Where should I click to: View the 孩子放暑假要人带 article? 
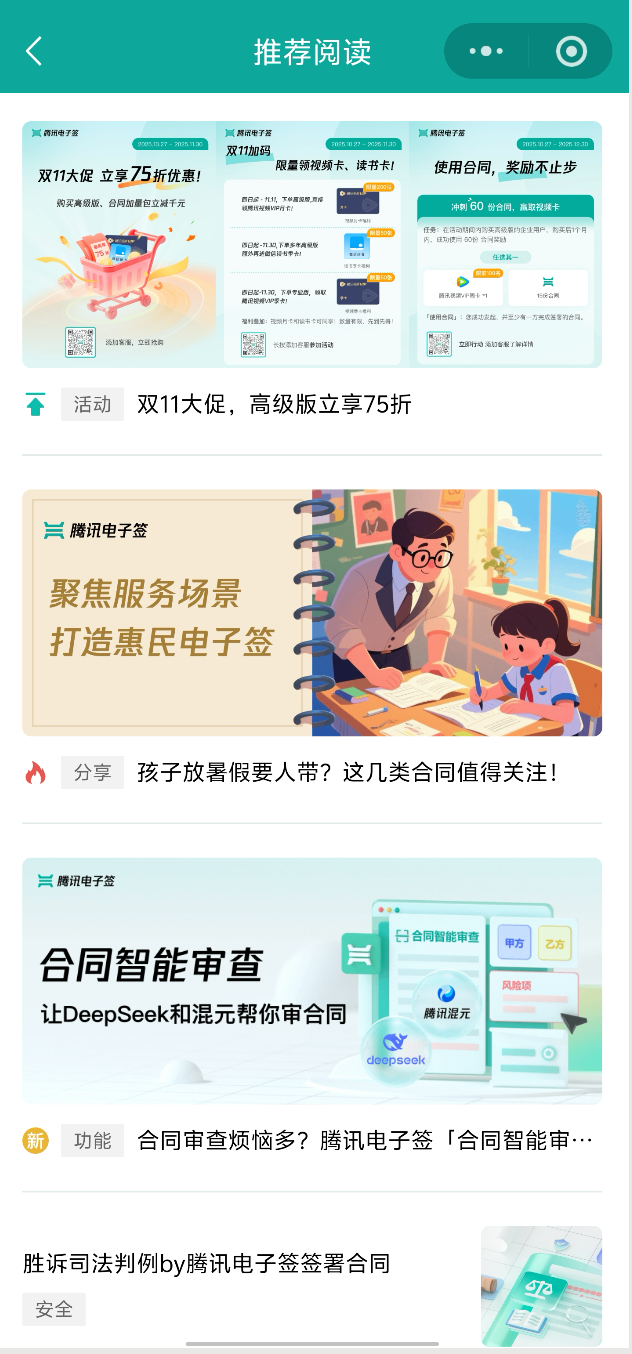346,772
